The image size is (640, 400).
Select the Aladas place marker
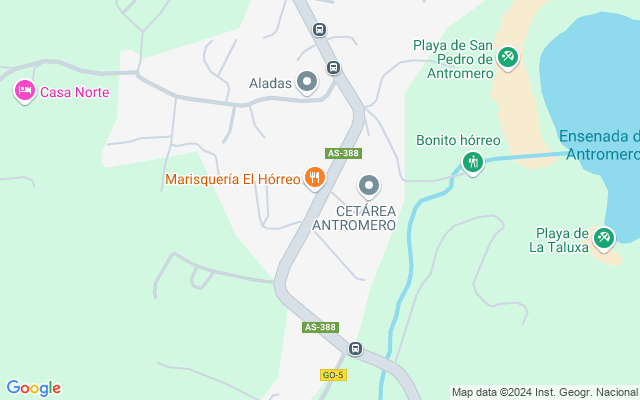pos(307,83)
